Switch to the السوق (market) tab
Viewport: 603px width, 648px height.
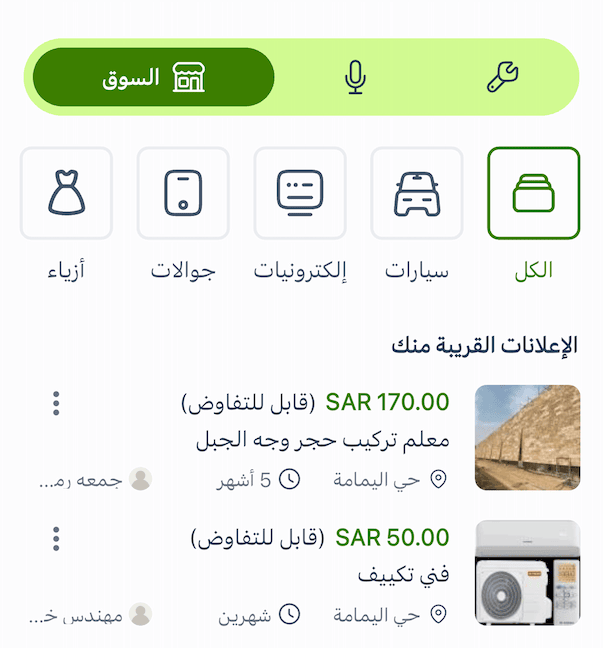(153, 77)
